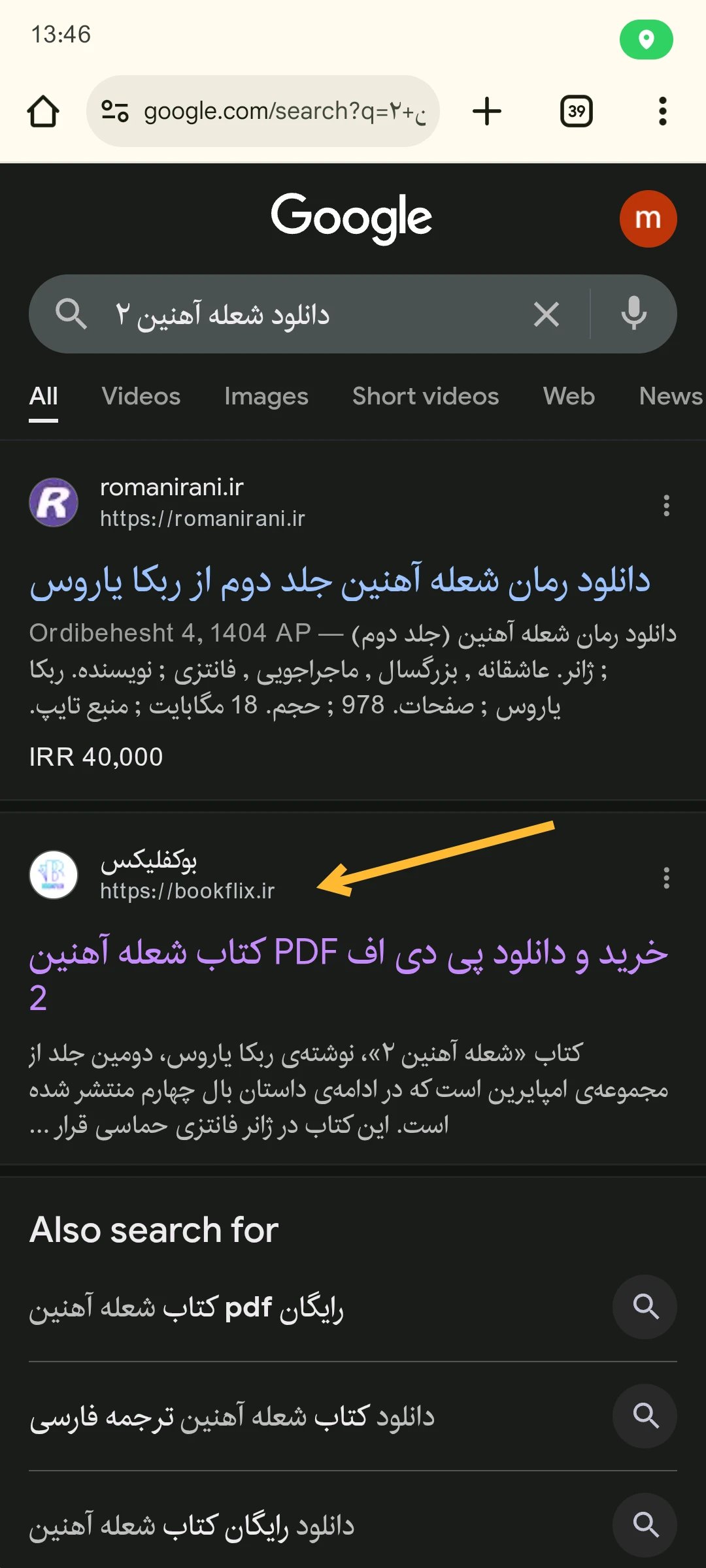Screen dimensions: 706x1568
Task: Switch to the Web tab
Action: [x=569, y=397]
